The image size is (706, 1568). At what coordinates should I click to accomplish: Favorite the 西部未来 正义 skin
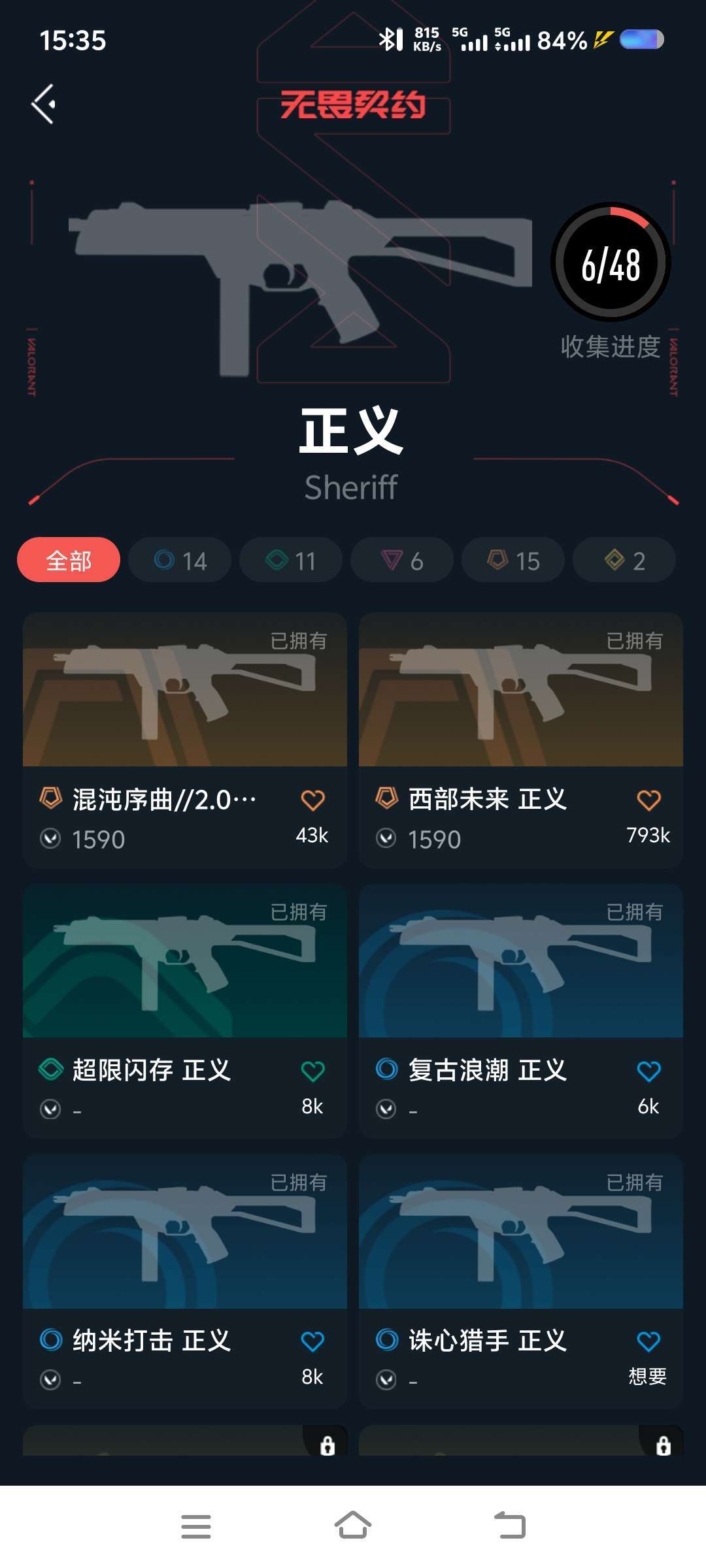pos(649,798)
